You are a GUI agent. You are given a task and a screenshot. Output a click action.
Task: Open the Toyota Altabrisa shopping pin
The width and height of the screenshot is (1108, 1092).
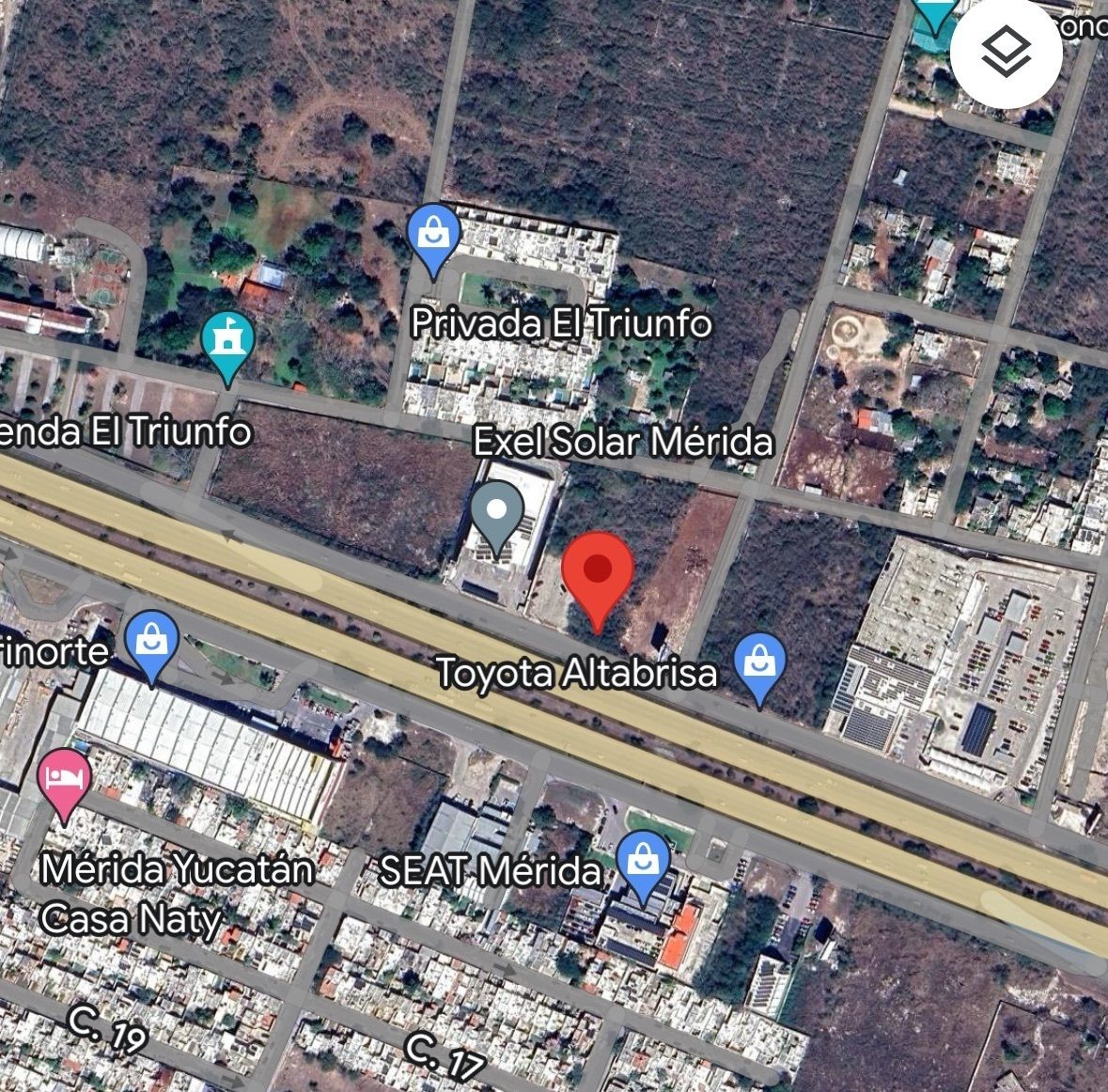coord(759,663)
